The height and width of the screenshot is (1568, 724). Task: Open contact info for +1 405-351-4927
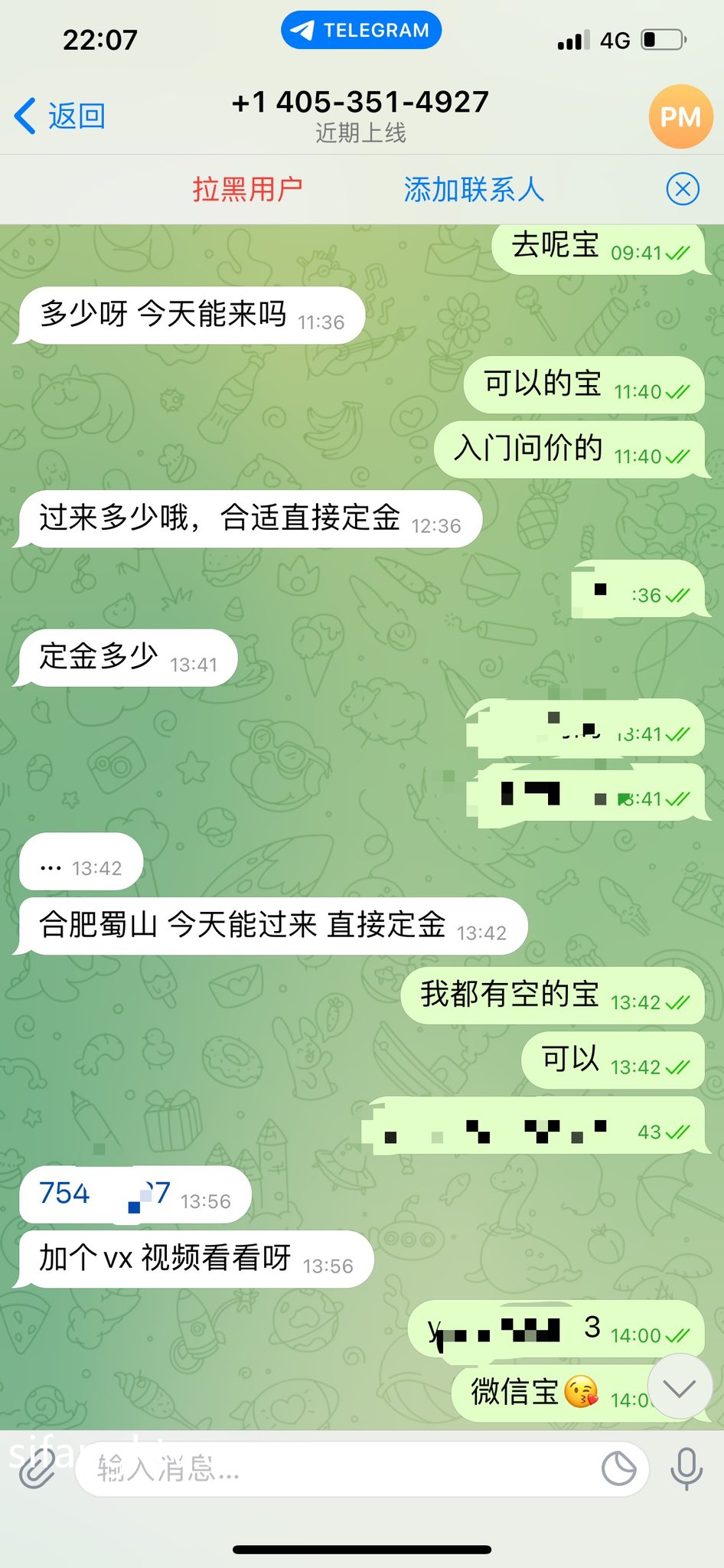[360, 115]
